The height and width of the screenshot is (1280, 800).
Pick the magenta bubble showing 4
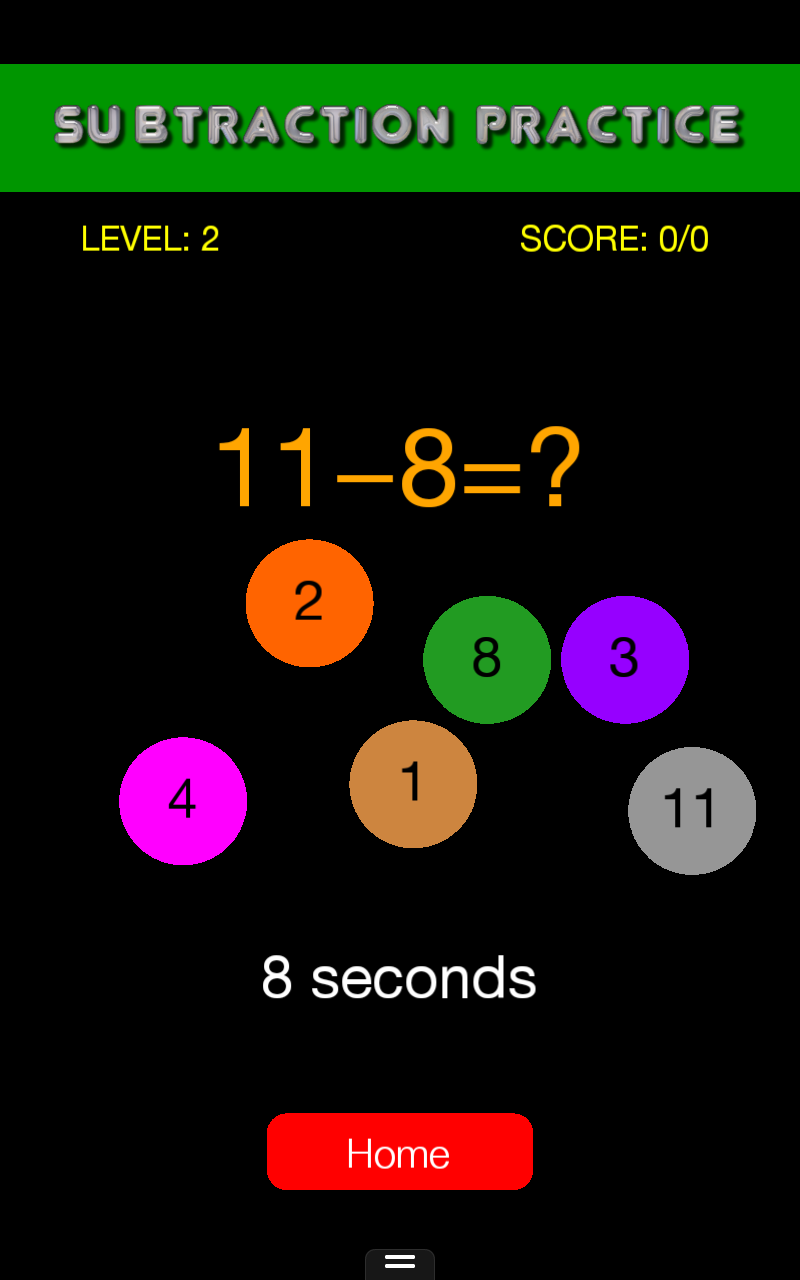[x=183, y=801]
